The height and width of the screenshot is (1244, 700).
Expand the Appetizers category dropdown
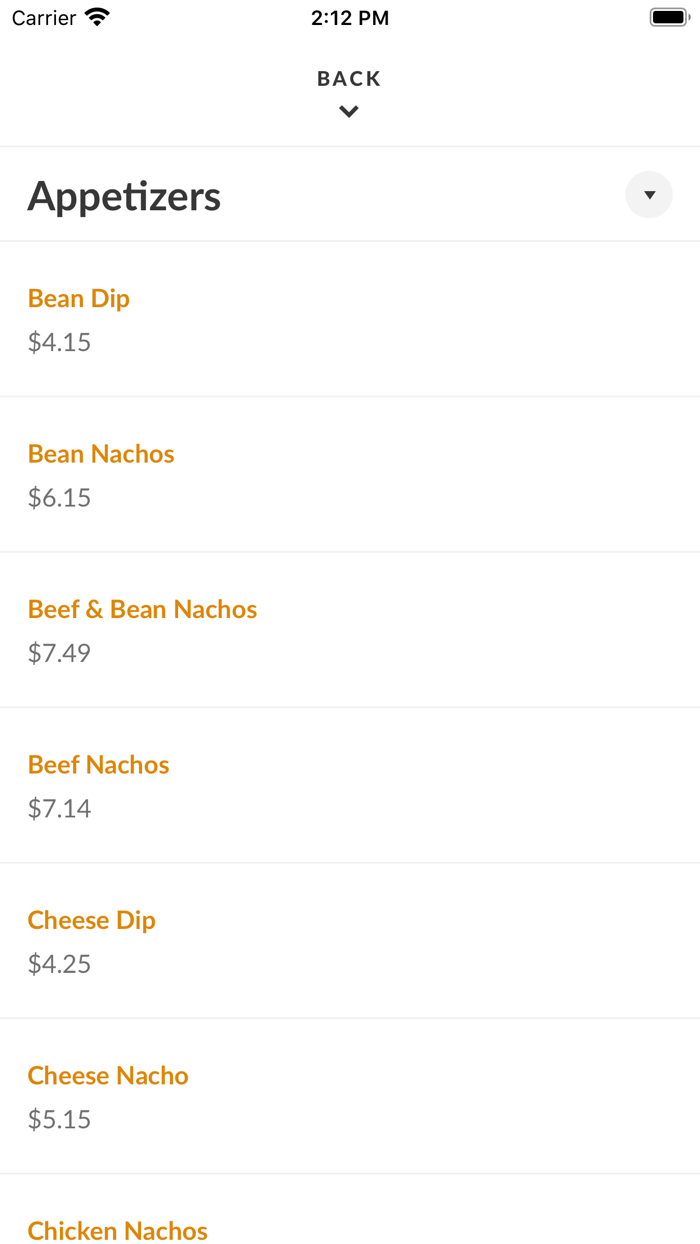pyautogui.click(x=649, y=195)
